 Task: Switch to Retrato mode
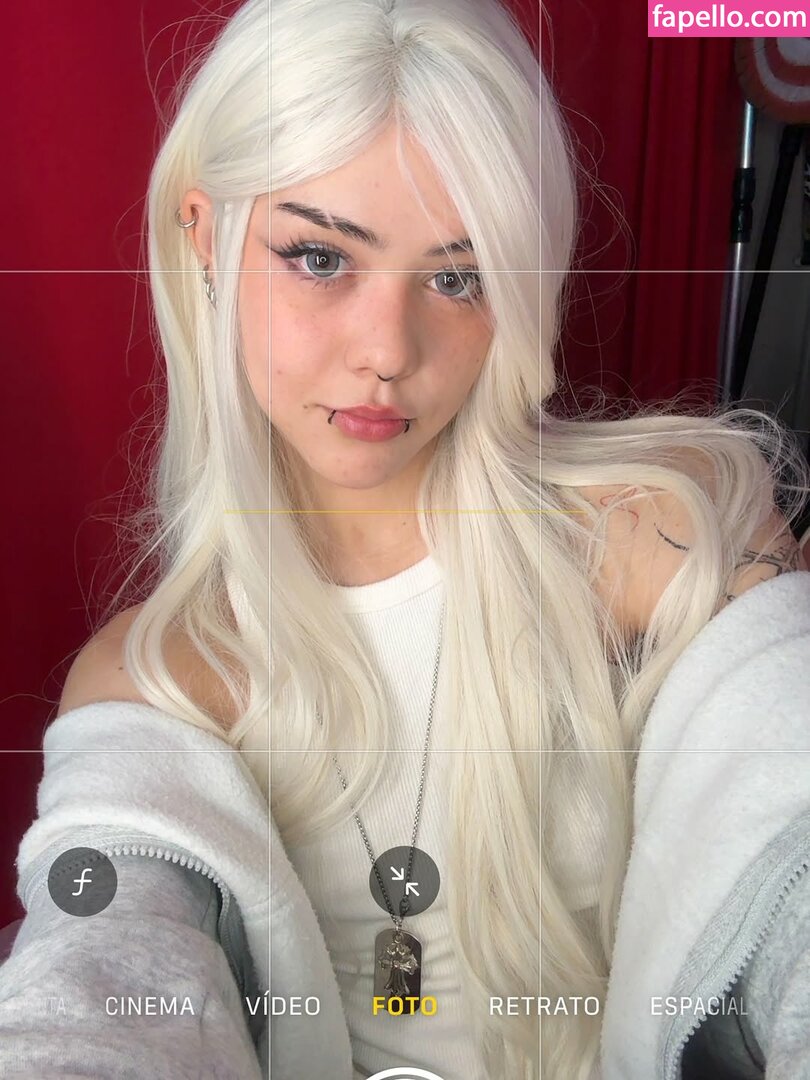pyautogui.click(x=544, y=1006)
